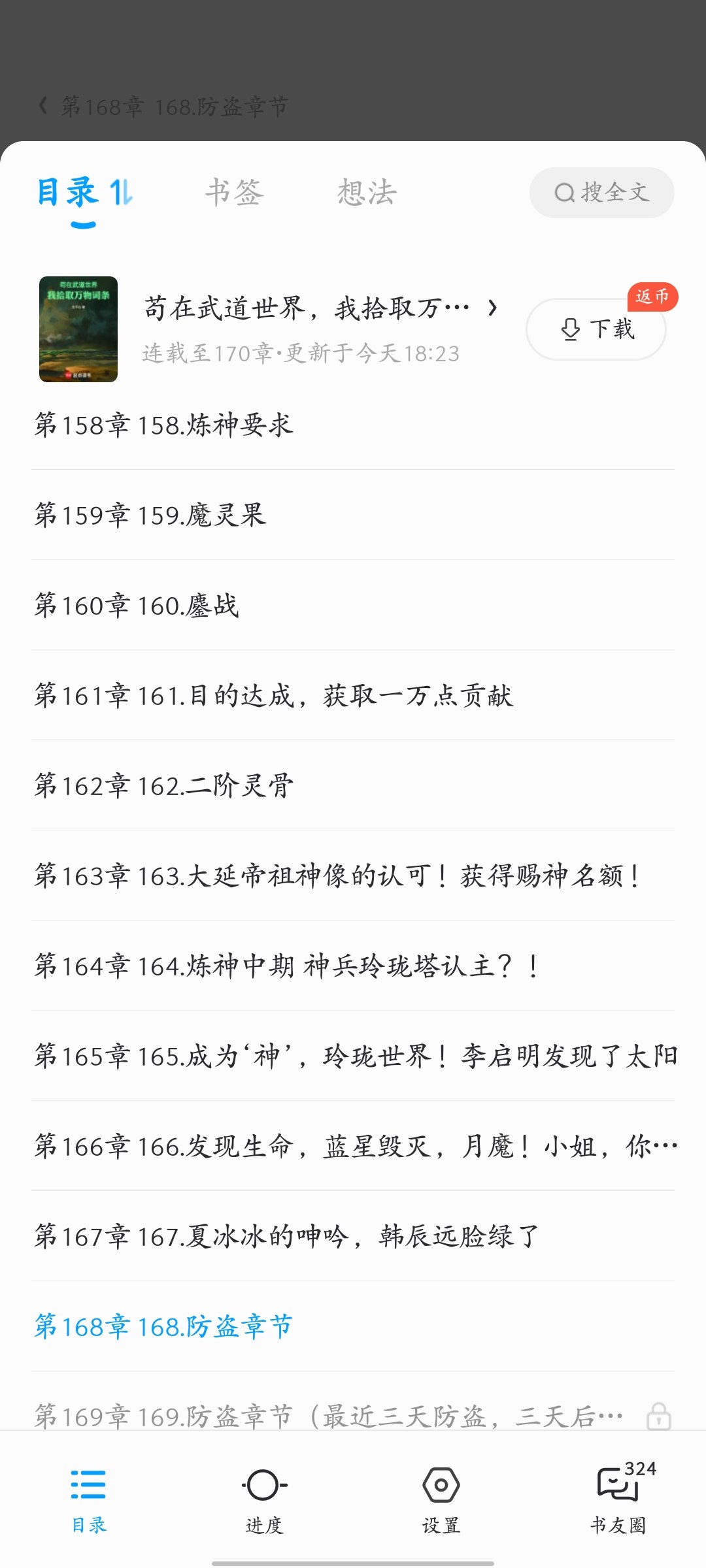Screen dimensions: 706x1568
Task: Tap the 下载 download button
Action: [x=596, y=329]
